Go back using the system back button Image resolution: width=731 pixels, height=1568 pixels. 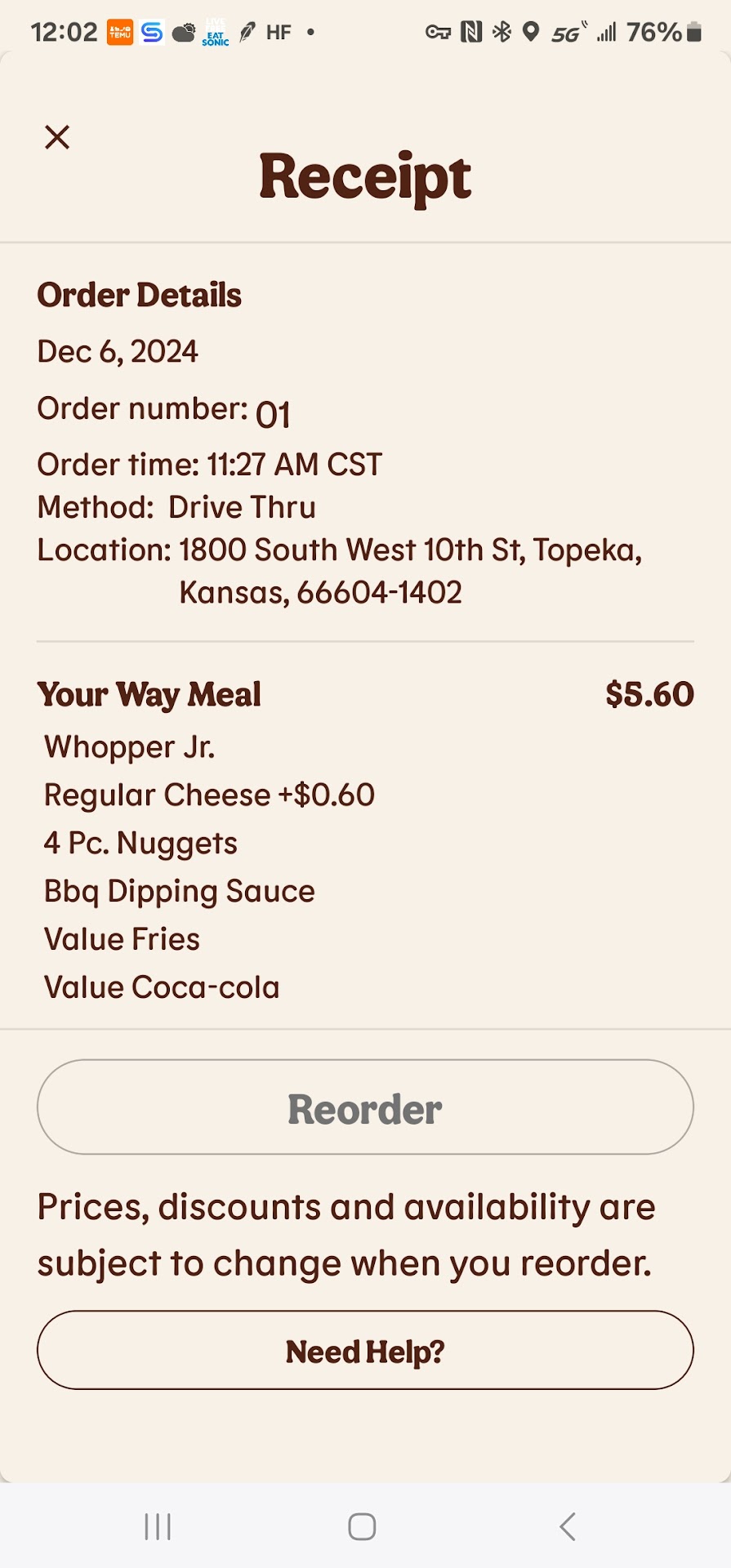pyautogui.click(x=568, y=1526)
